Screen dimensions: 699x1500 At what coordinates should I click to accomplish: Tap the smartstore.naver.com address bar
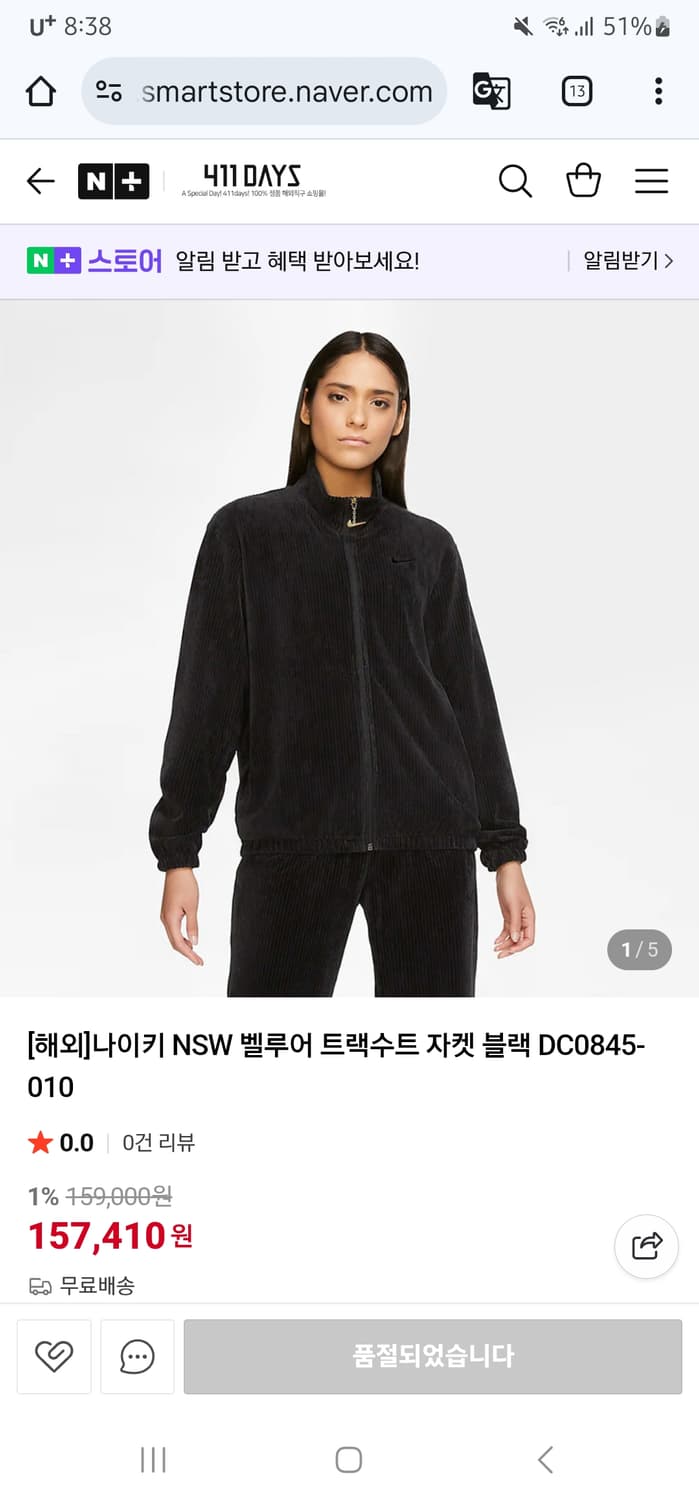point(286,92)
